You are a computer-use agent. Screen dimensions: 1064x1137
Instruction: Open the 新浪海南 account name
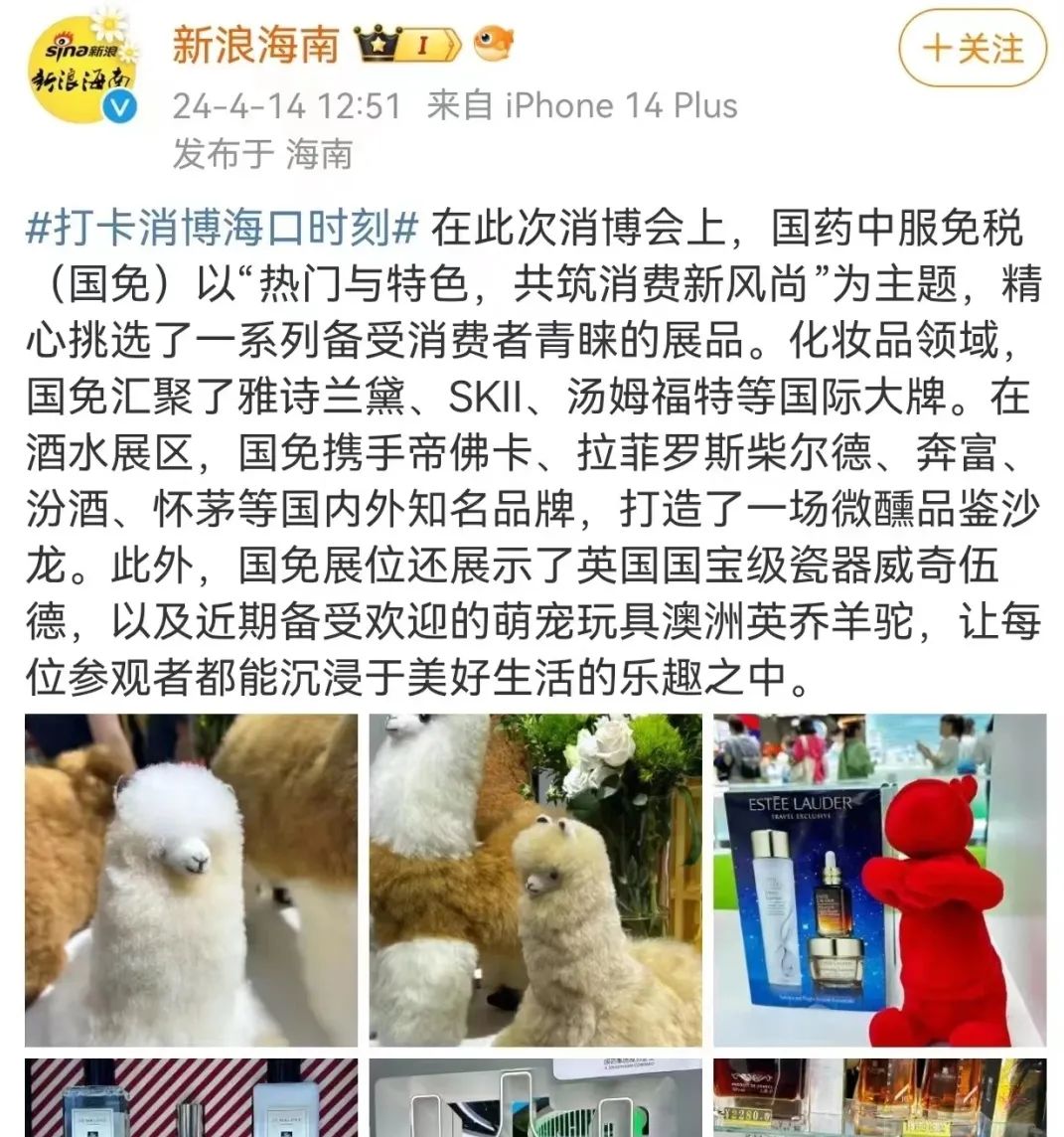coord(256,45)
